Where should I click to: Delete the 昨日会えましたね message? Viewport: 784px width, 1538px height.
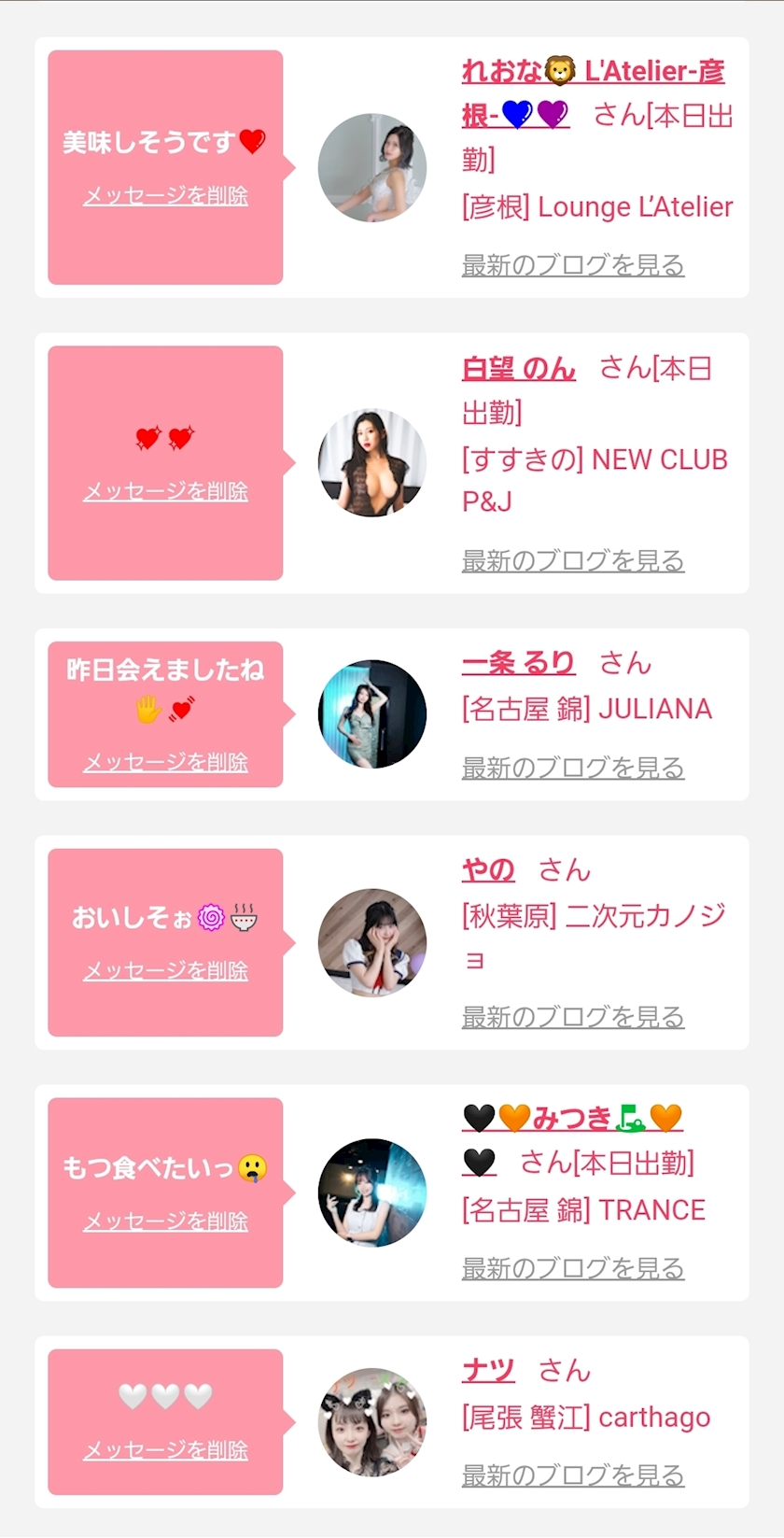tap(165, 763)
